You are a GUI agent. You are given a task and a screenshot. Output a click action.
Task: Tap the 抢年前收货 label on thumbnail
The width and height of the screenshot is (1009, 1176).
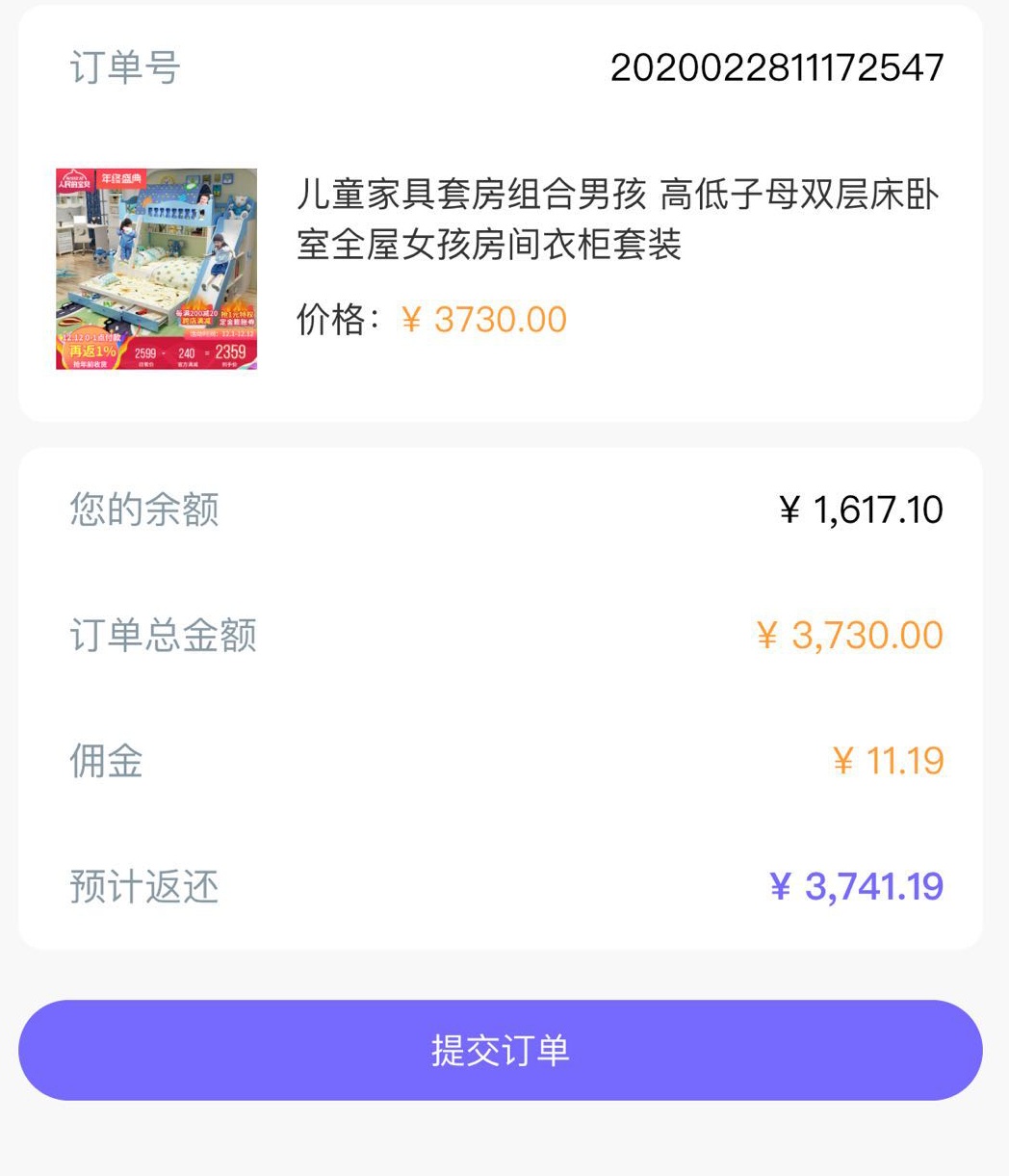pos(91,364)
